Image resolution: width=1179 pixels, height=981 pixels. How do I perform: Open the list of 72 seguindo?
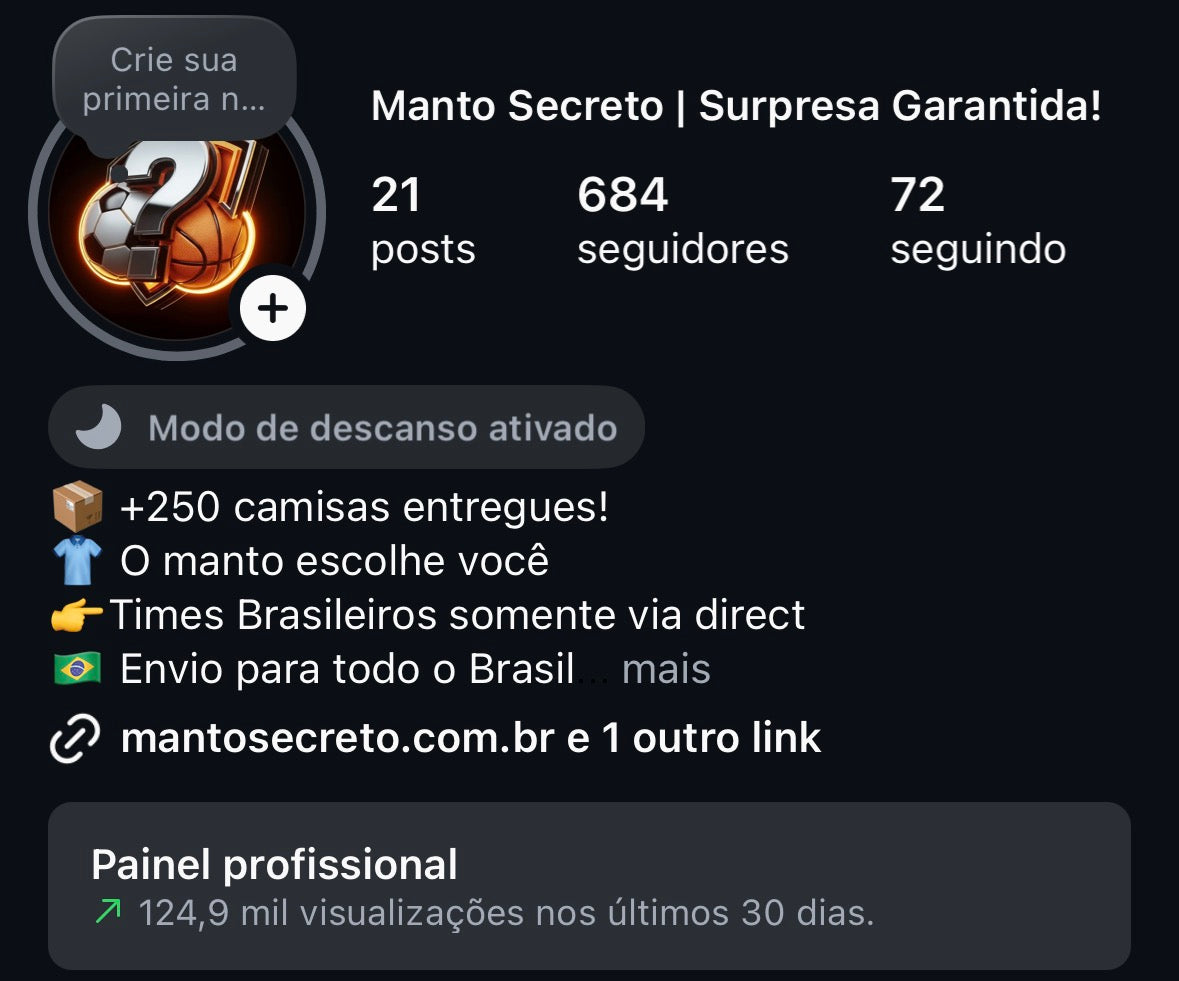tap(977, 221)
